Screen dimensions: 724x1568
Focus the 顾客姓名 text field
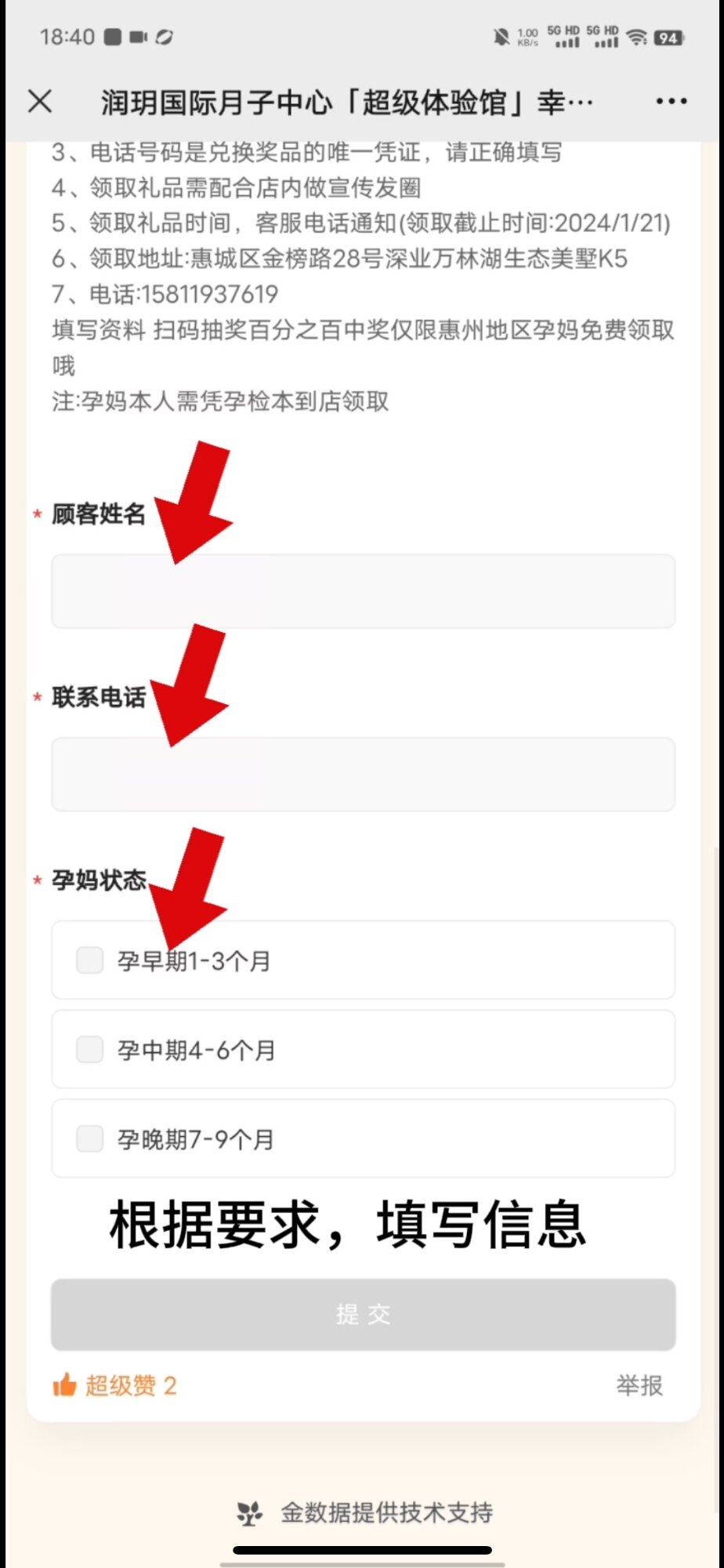(363, 591)
